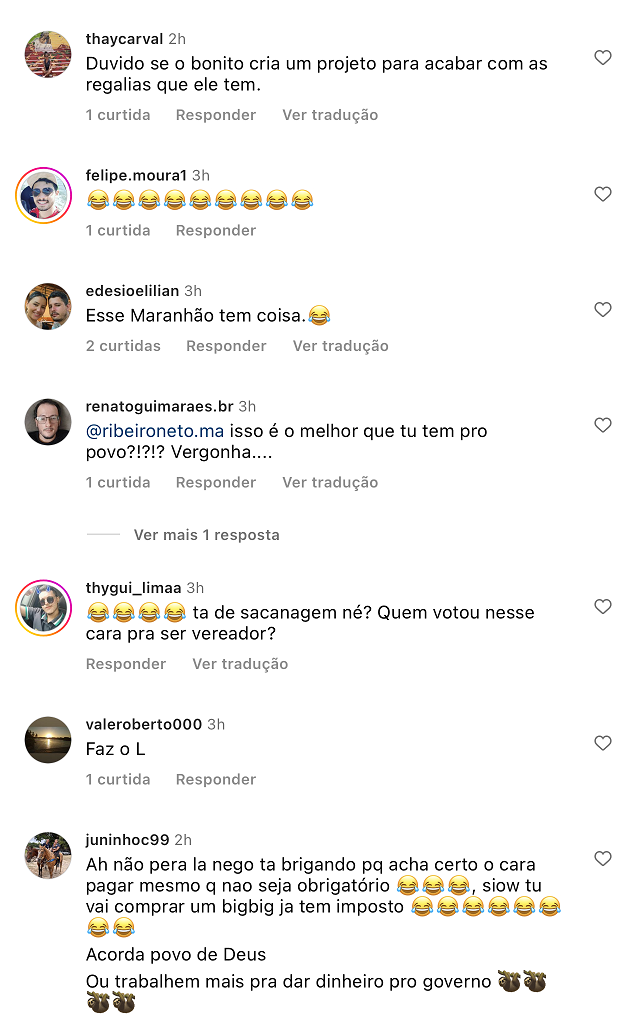Expand Ver mais 1 resposta
Viewport: 636px width, 1024px height.
click(x=206, y=535)
